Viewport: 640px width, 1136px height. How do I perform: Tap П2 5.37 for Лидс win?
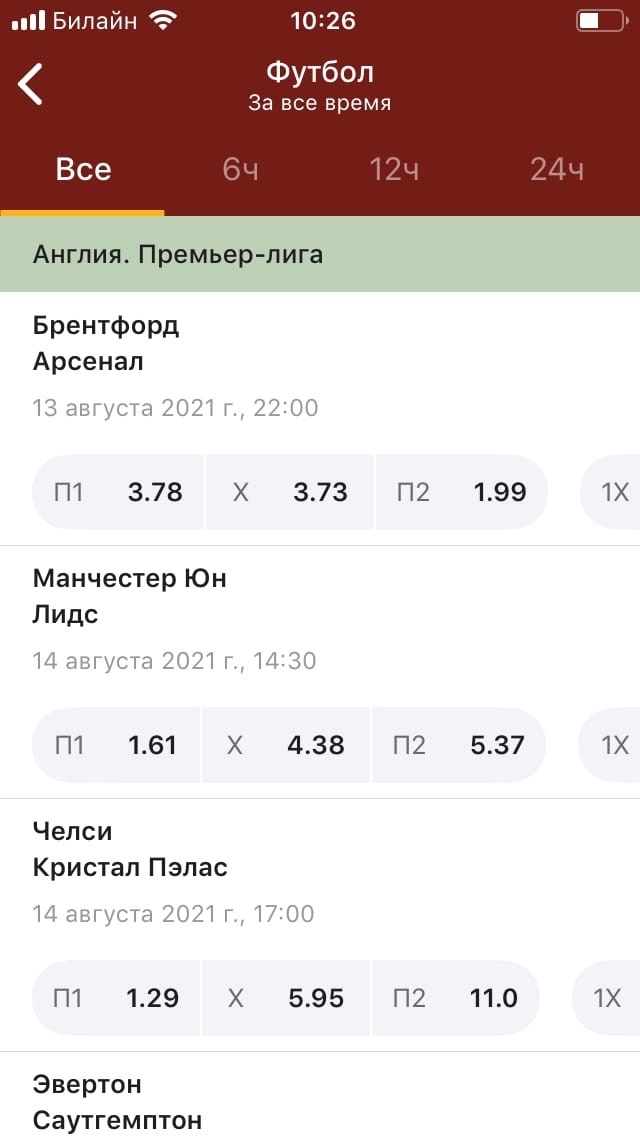[459, 746]
